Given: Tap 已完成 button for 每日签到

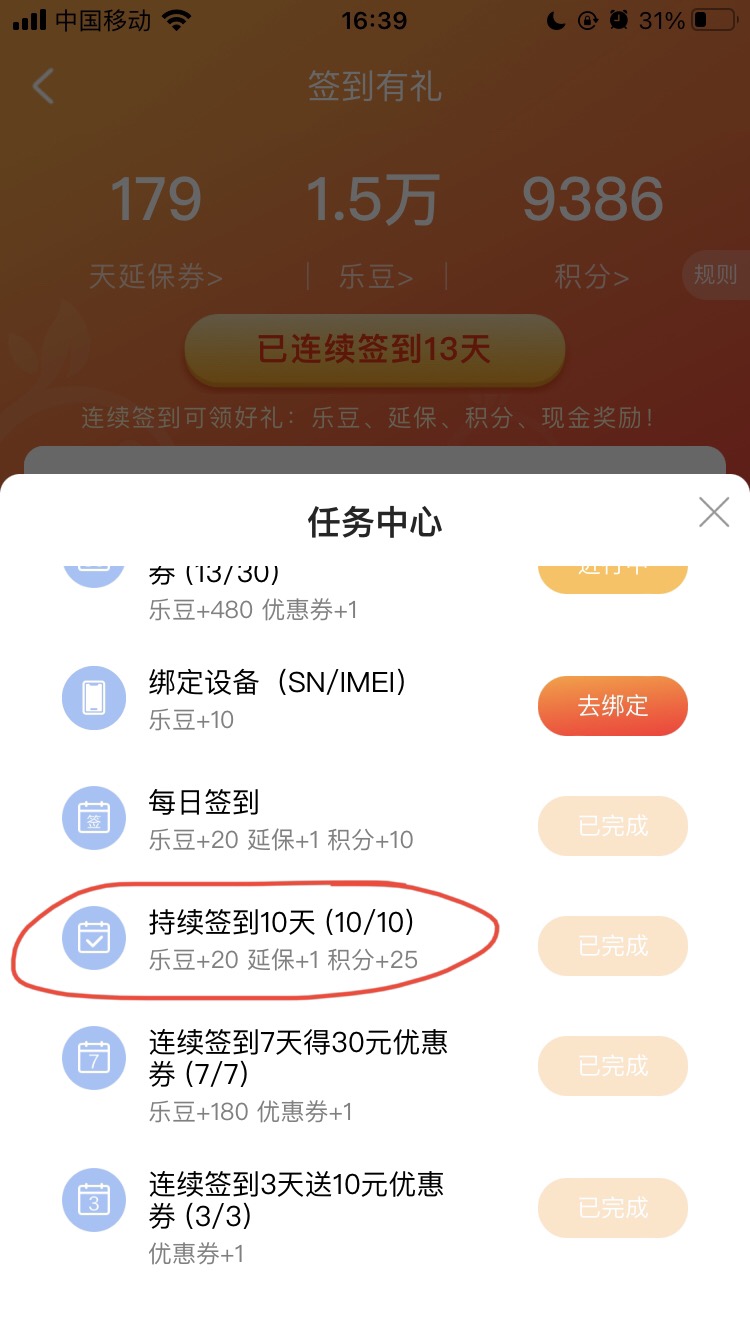Looking at the screenshot, I should 613,826.
